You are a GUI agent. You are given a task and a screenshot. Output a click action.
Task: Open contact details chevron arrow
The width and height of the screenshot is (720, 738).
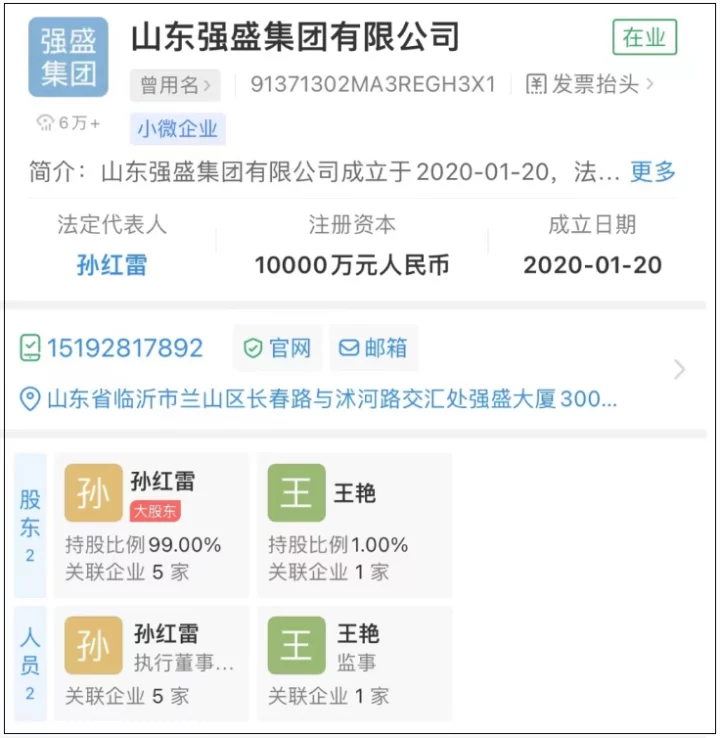[x=679, y=370]
